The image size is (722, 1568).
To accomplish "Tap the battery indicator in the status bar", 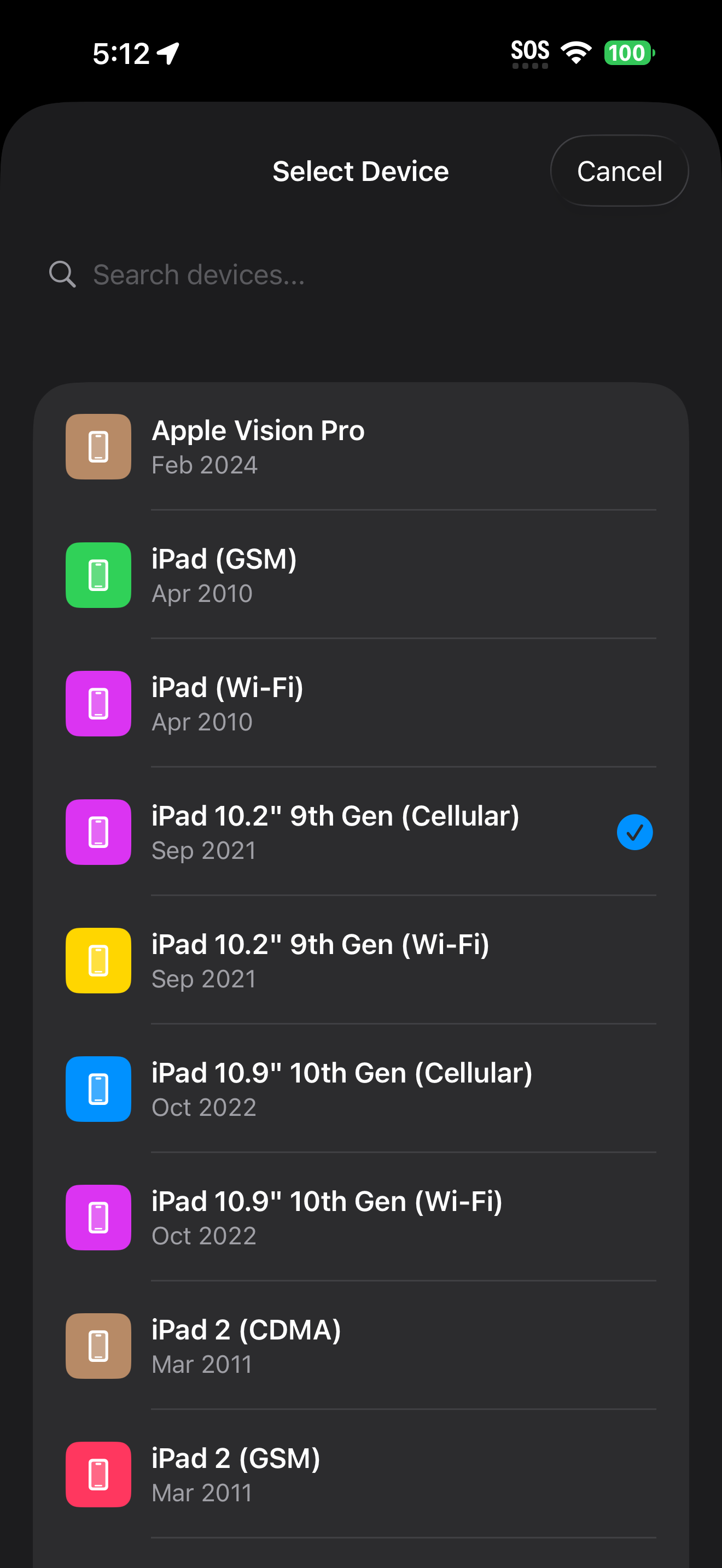I will [630, 54].
